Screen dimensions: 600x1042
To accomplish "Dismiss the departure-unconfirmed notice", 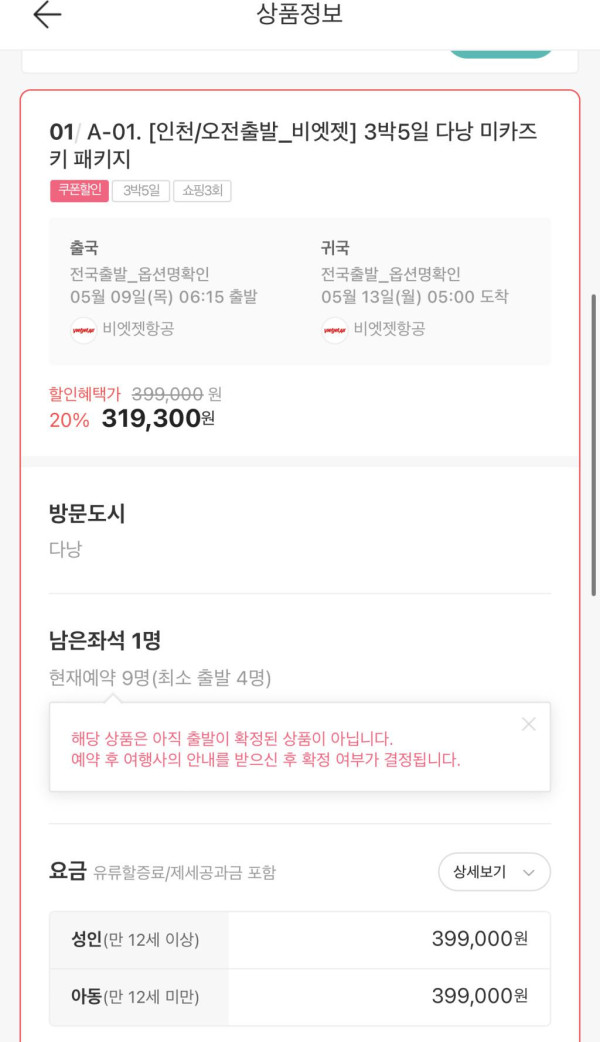I will (x=528, y=724).
